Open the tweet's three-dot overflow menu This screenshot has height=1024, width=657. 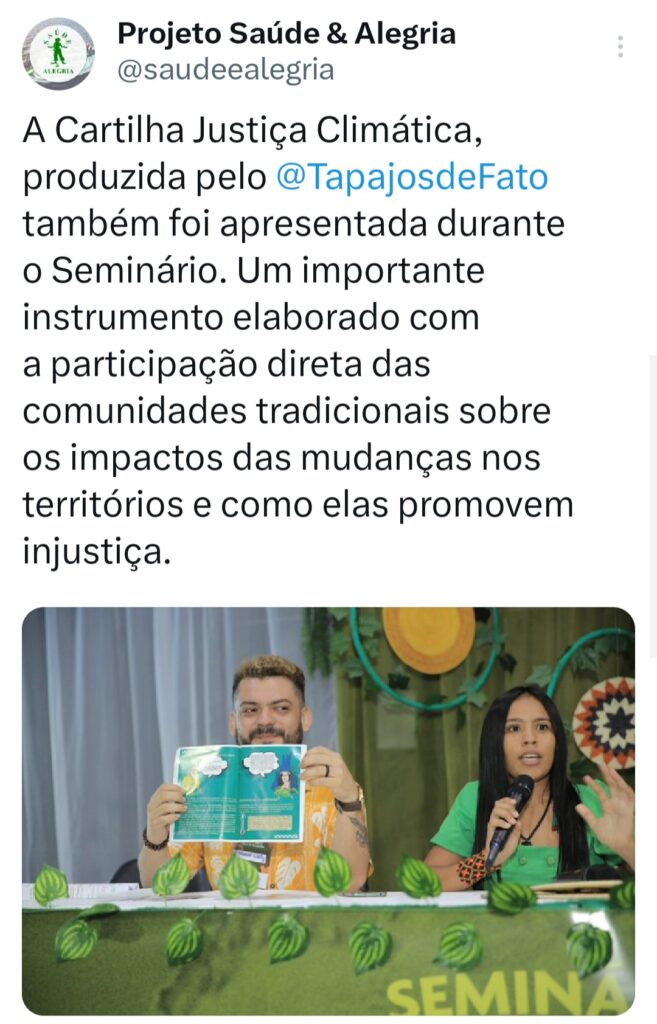point(621,47)
